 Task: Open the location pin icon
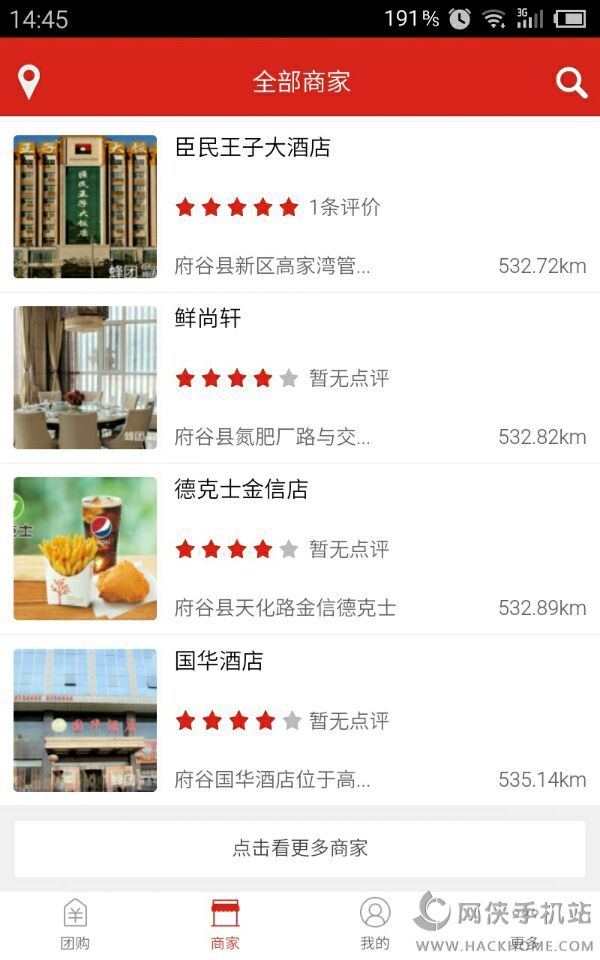[x=30, y=82]
